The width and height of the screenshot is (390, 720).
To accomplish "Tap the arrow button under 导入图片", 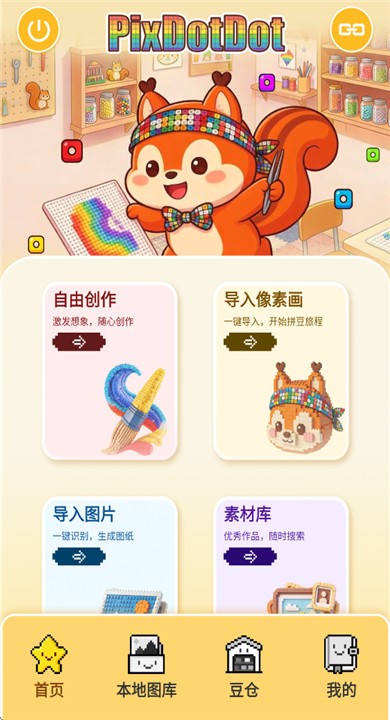I will (79, 557).
